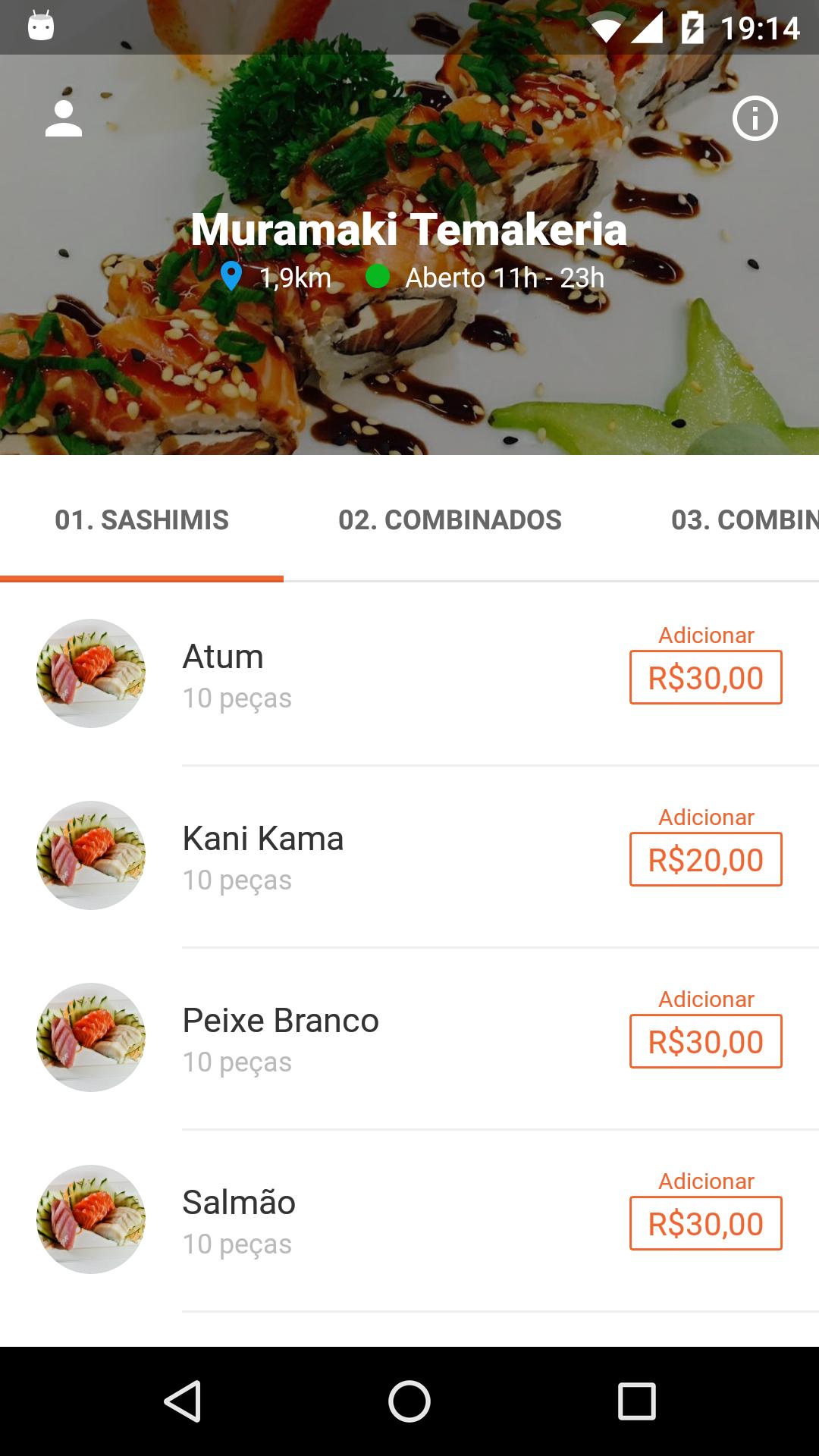Viewport: 819px width, 1456px height.
Task: Open the 03. Combin tab
Action: point(743,520)
